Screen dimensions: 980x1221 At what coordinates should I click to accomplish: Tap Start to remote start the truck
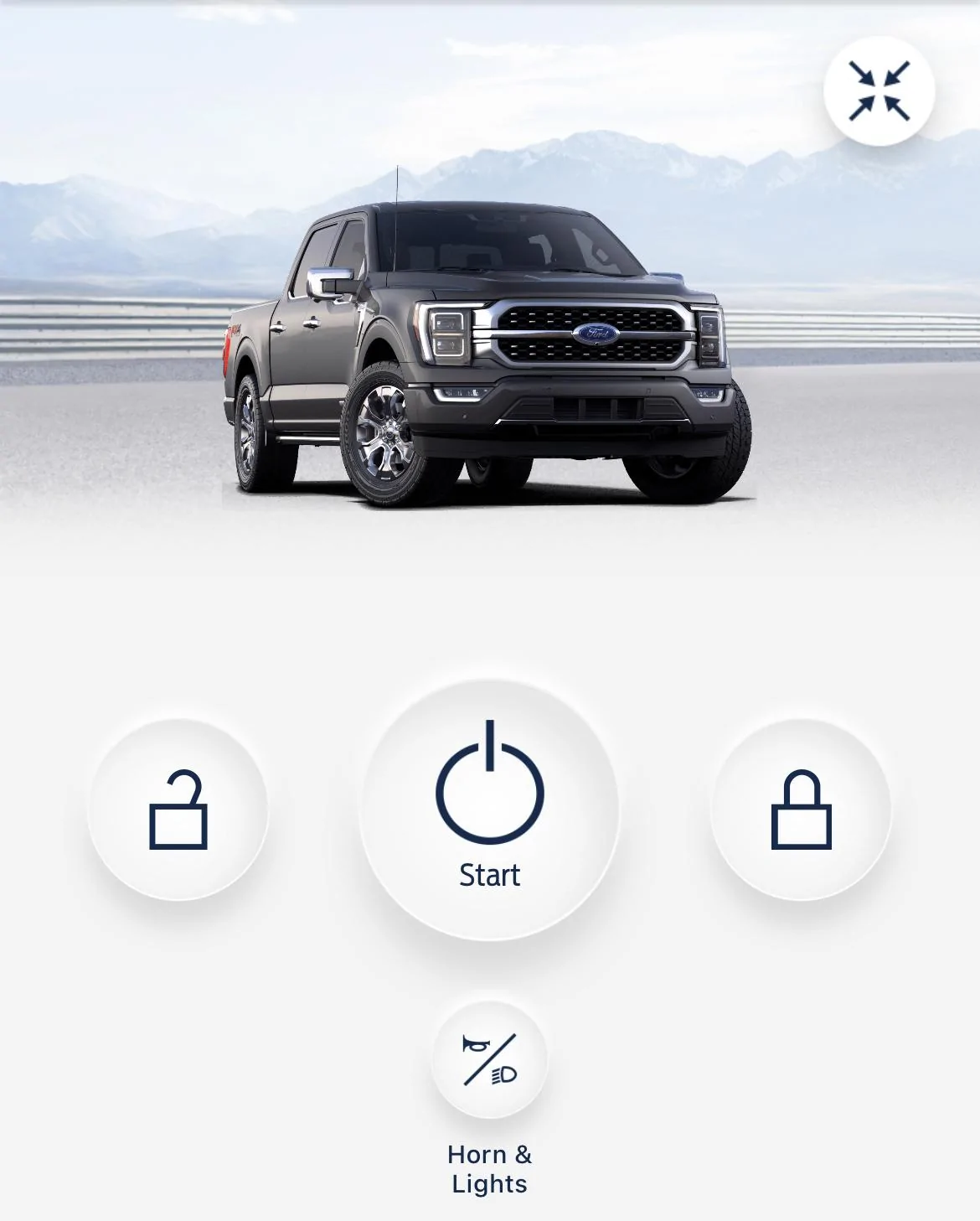tap(489, 810)
